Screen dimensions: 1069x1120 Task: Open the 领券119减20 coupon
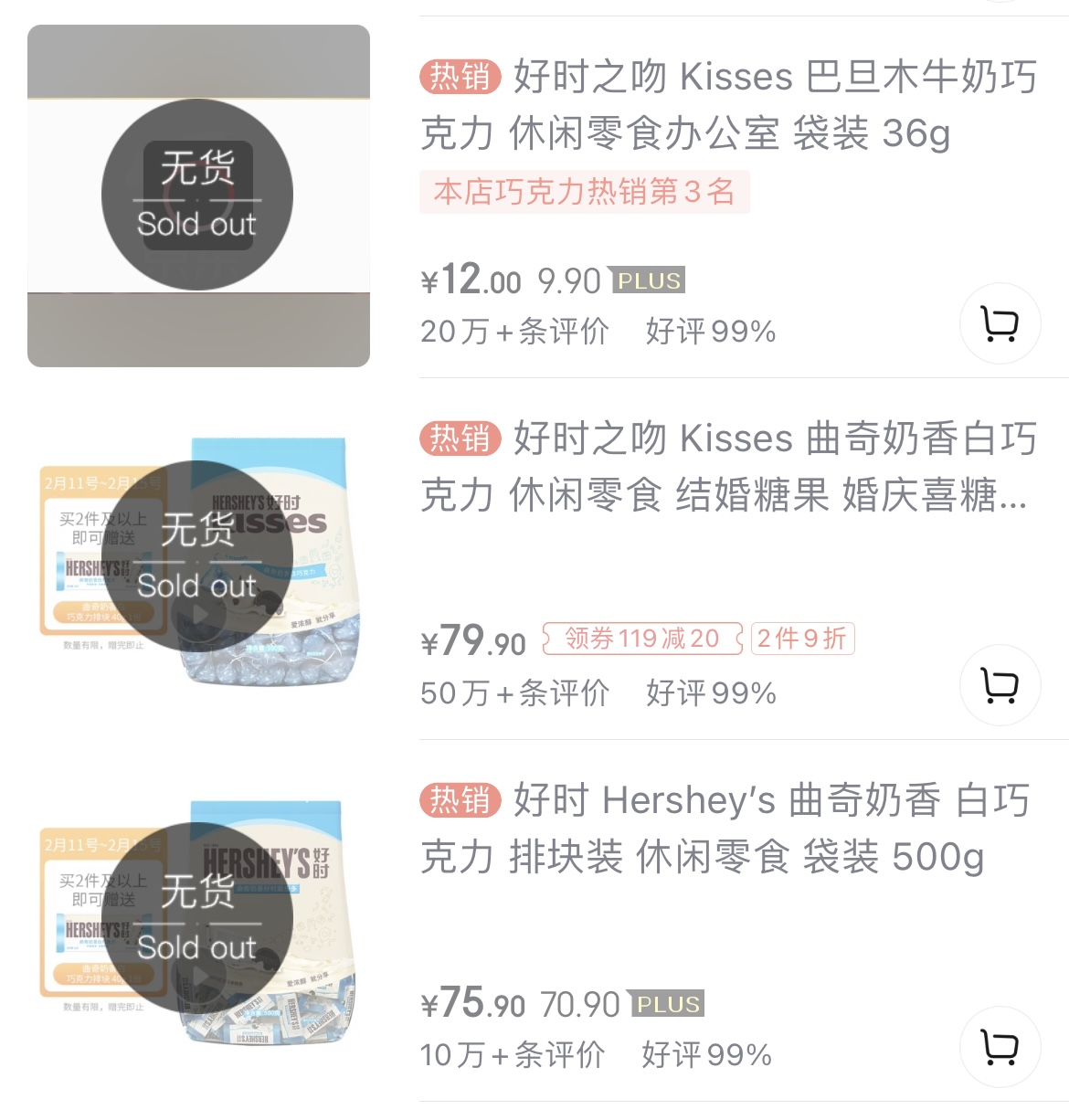(640, 639)
